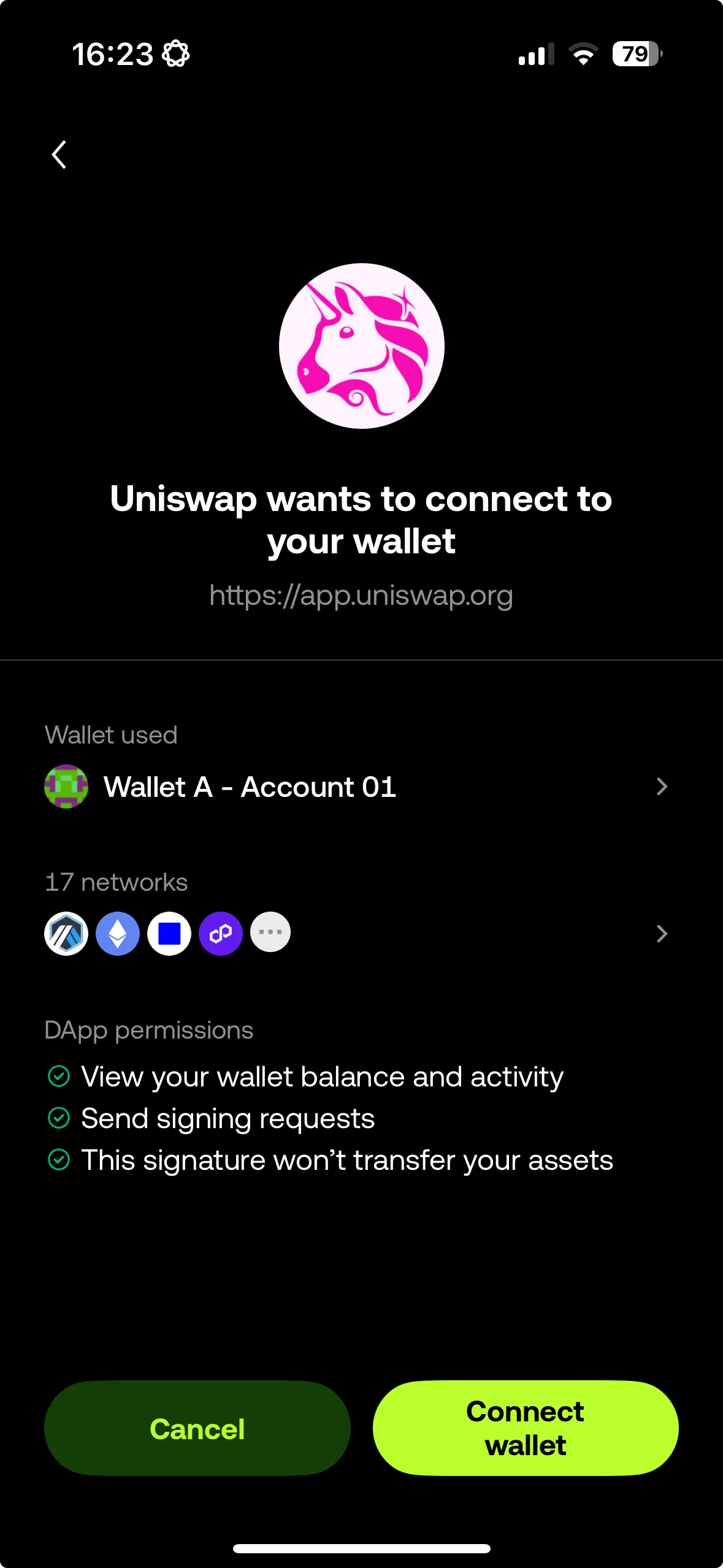Click the Wallet A avatar icon

pyautogui.click(x=66, y=786)
